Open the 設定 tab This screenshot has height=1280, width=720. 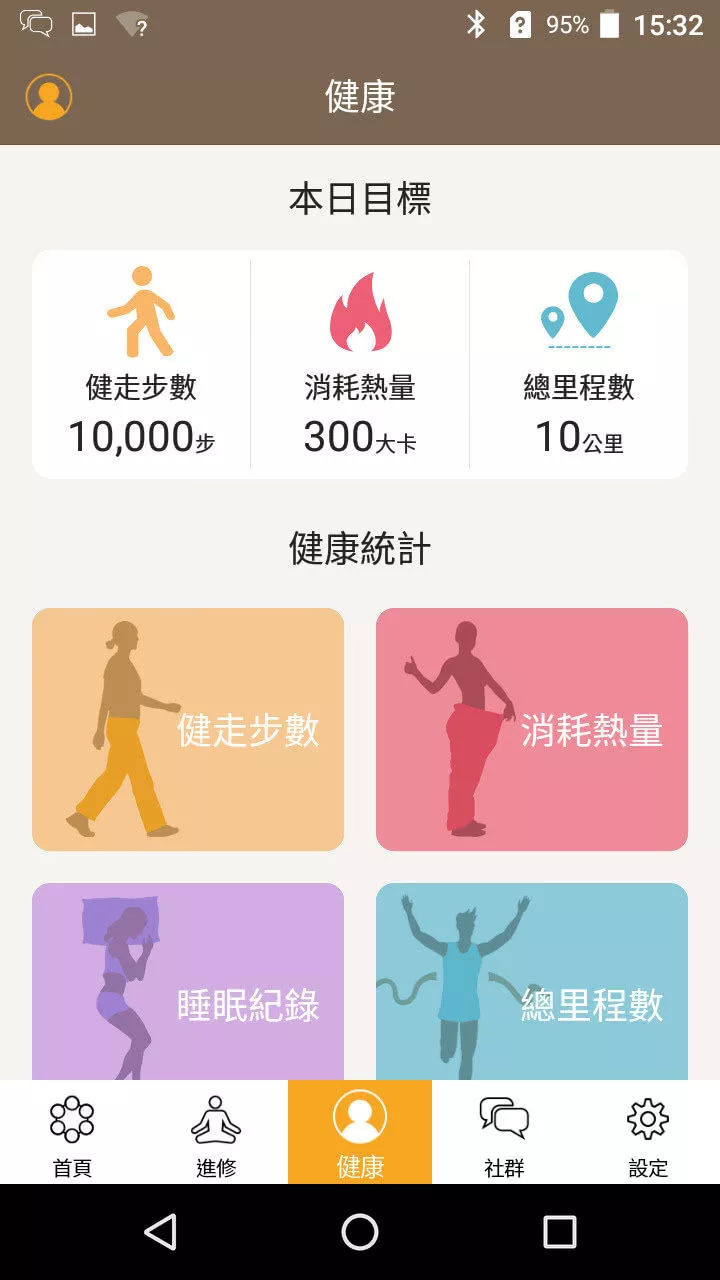(x=647, y=1133)
